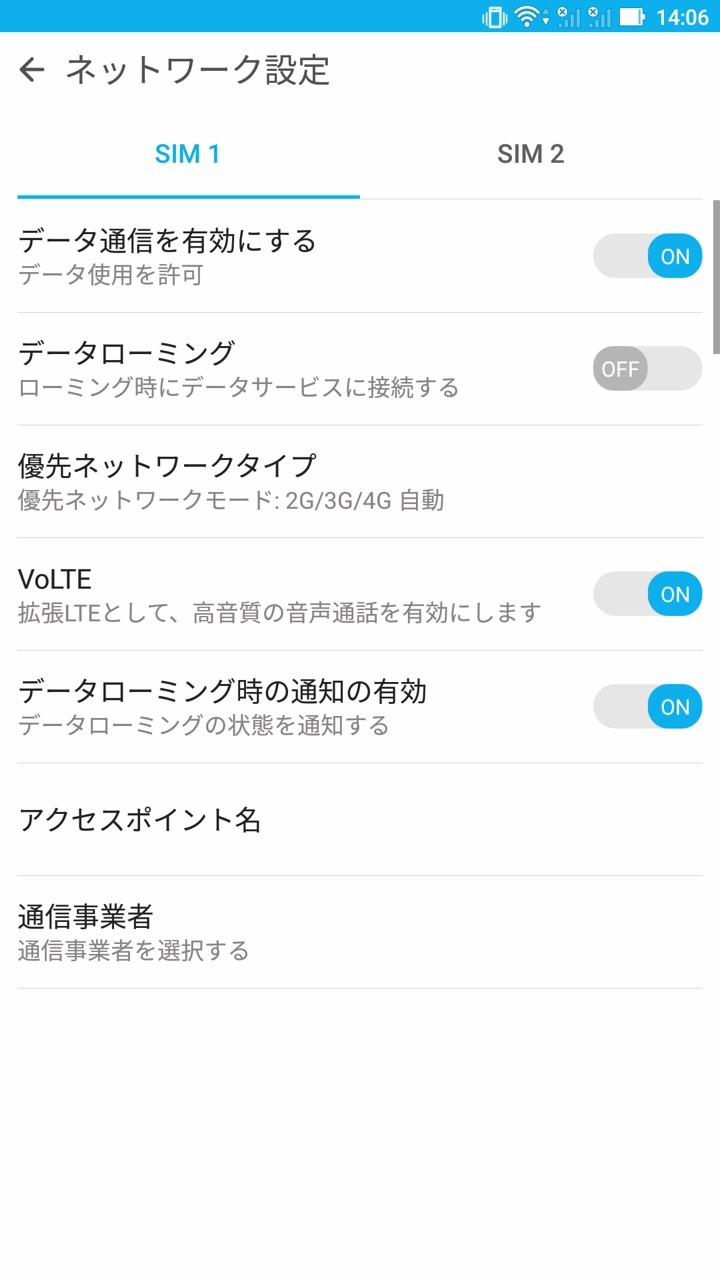Switch to the SIM 2 tab

[531, 154]
